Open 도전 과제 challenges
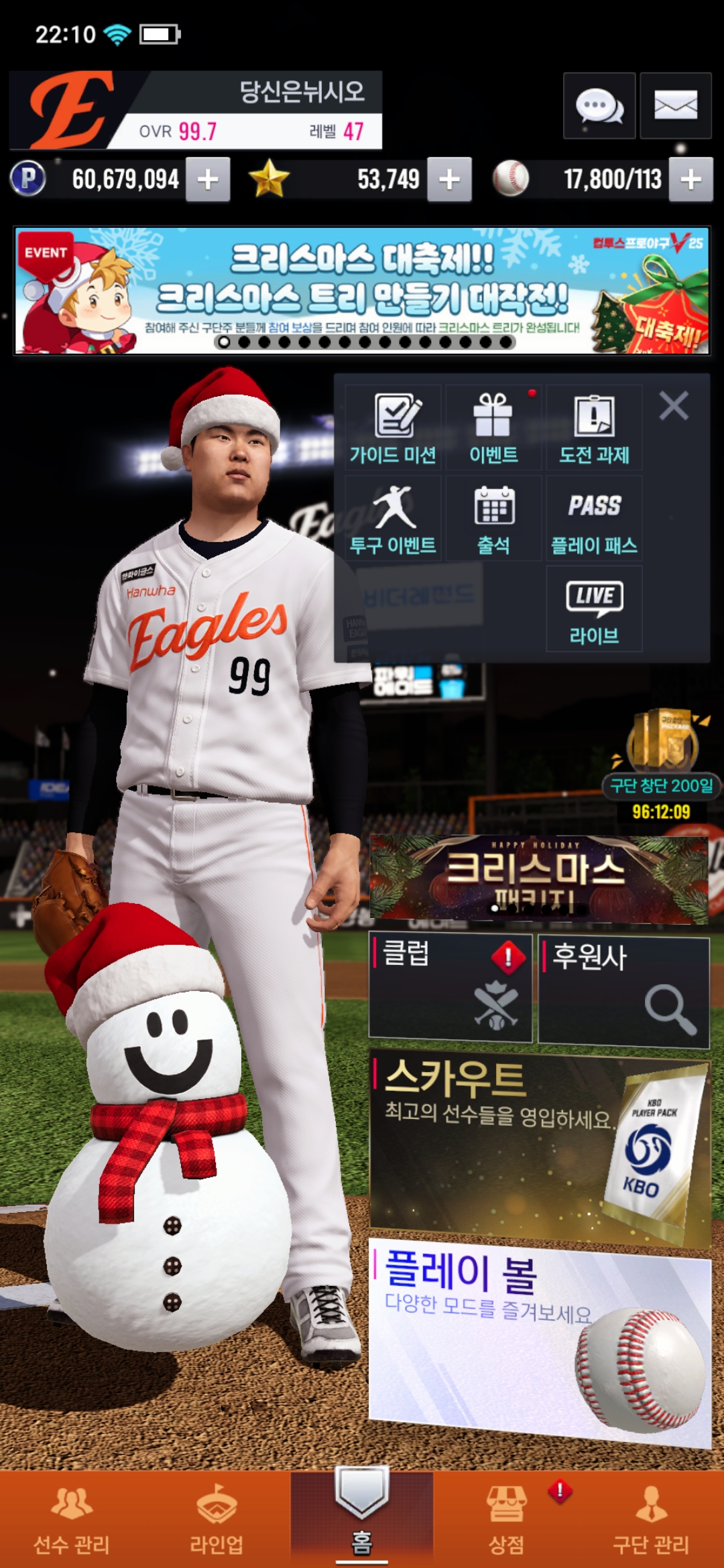 594,429
